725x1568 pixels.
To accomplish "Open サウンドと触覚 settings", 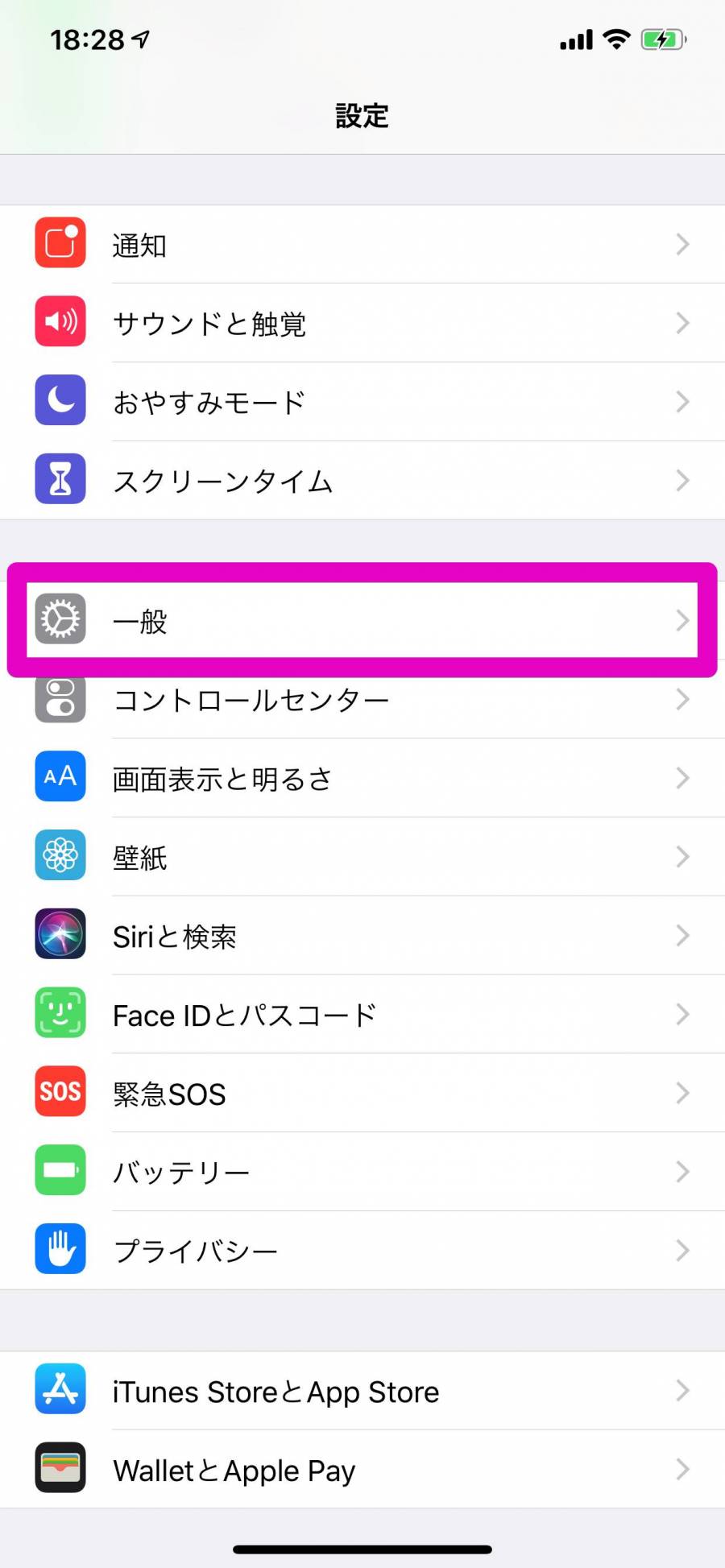I will click(362, 323).
